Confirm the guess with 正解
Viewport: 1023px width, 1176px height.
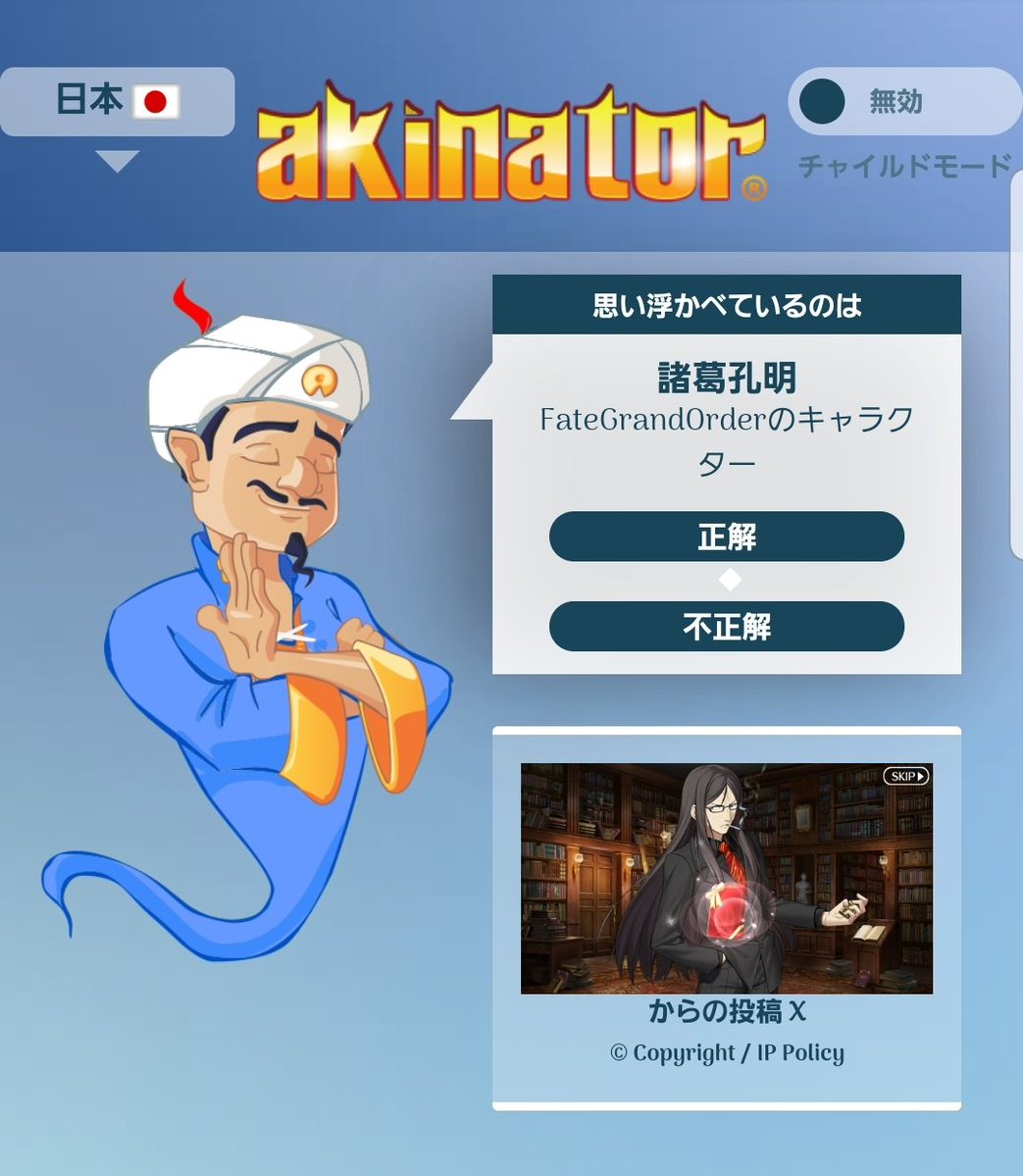coord(726,537)
